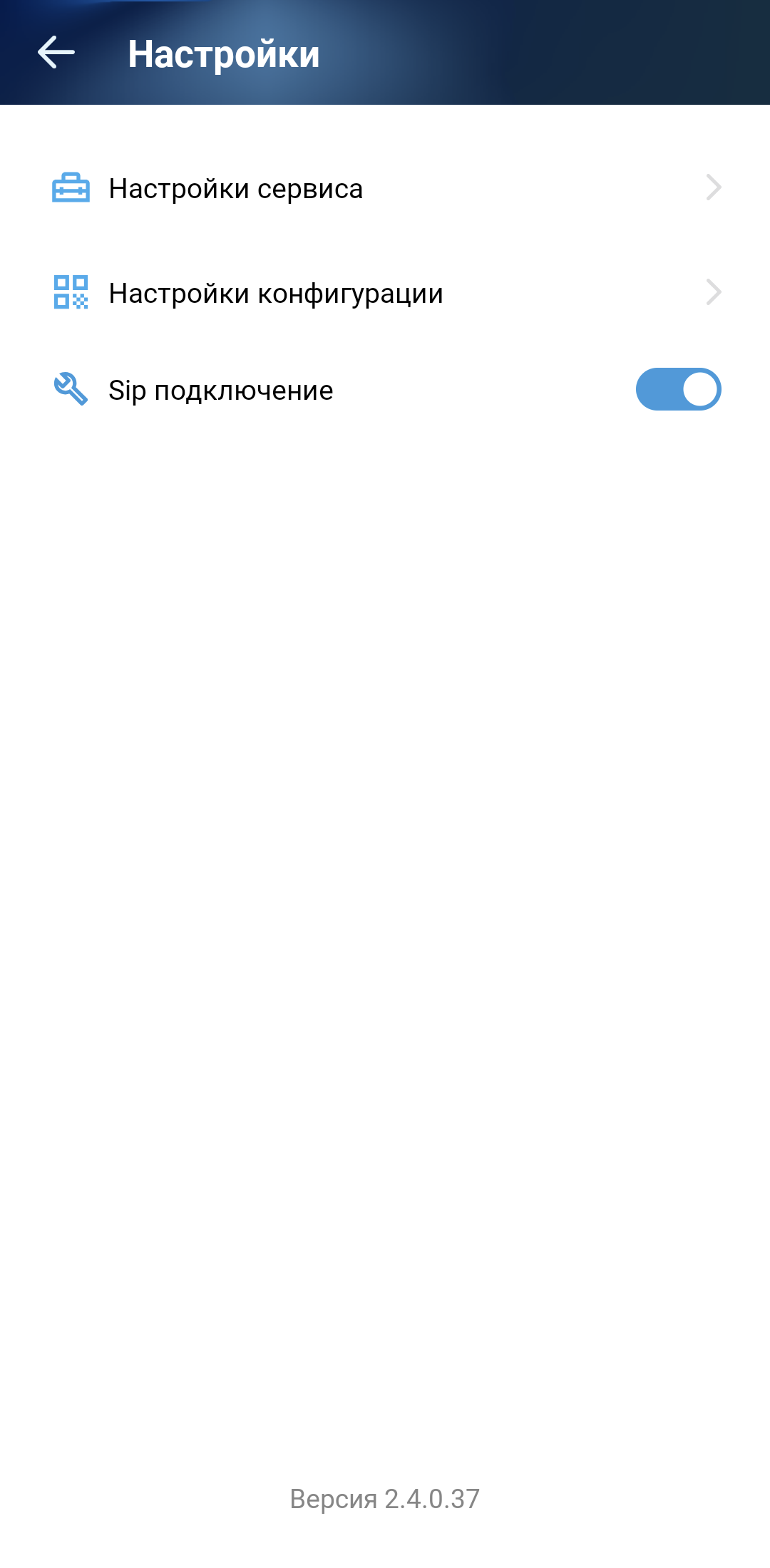The image size is (770, 1568).
Task: Open Настройки сервиса
Action: coord(385,188)
